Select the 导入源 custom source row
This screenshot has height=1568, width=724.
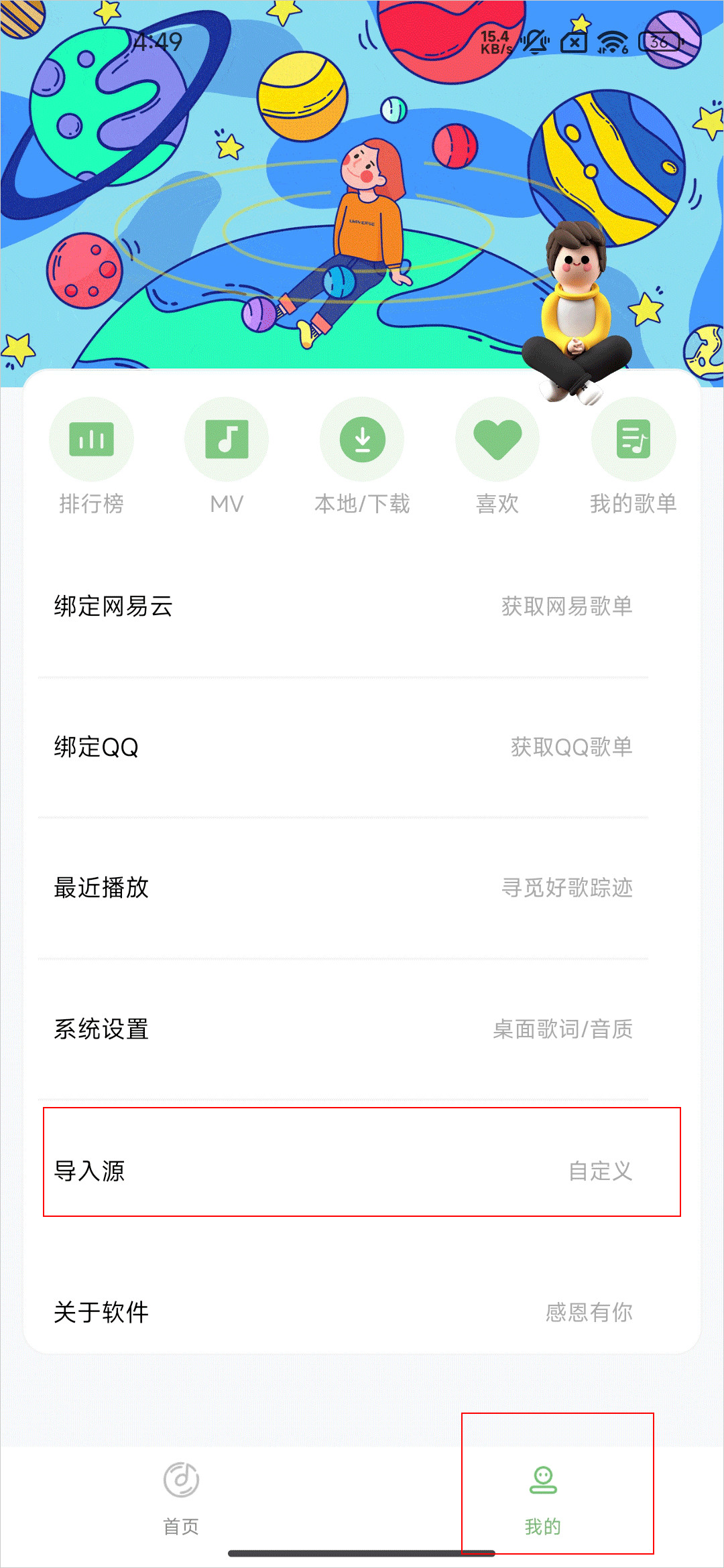pyautogui.click(x=362, y=1162)
